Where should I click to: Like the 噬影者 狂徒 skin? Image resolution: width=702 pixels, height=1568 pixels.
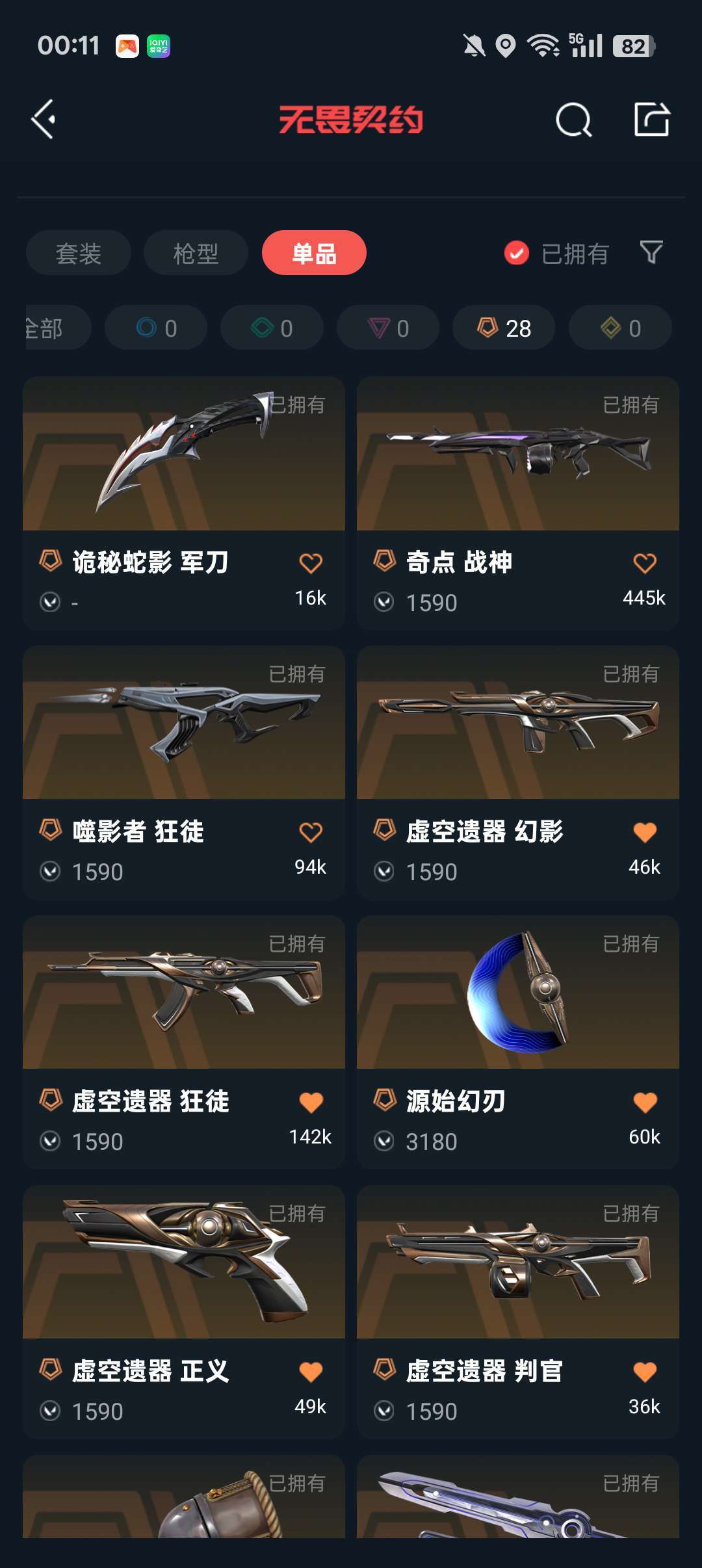[311, 832]
